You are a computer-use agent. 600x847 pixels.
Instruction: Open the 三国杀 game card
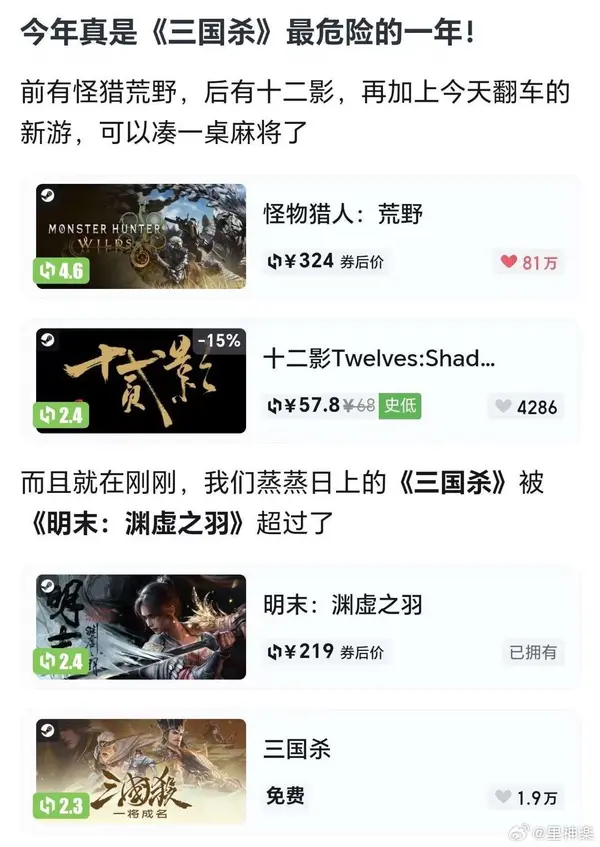[297, 749]
